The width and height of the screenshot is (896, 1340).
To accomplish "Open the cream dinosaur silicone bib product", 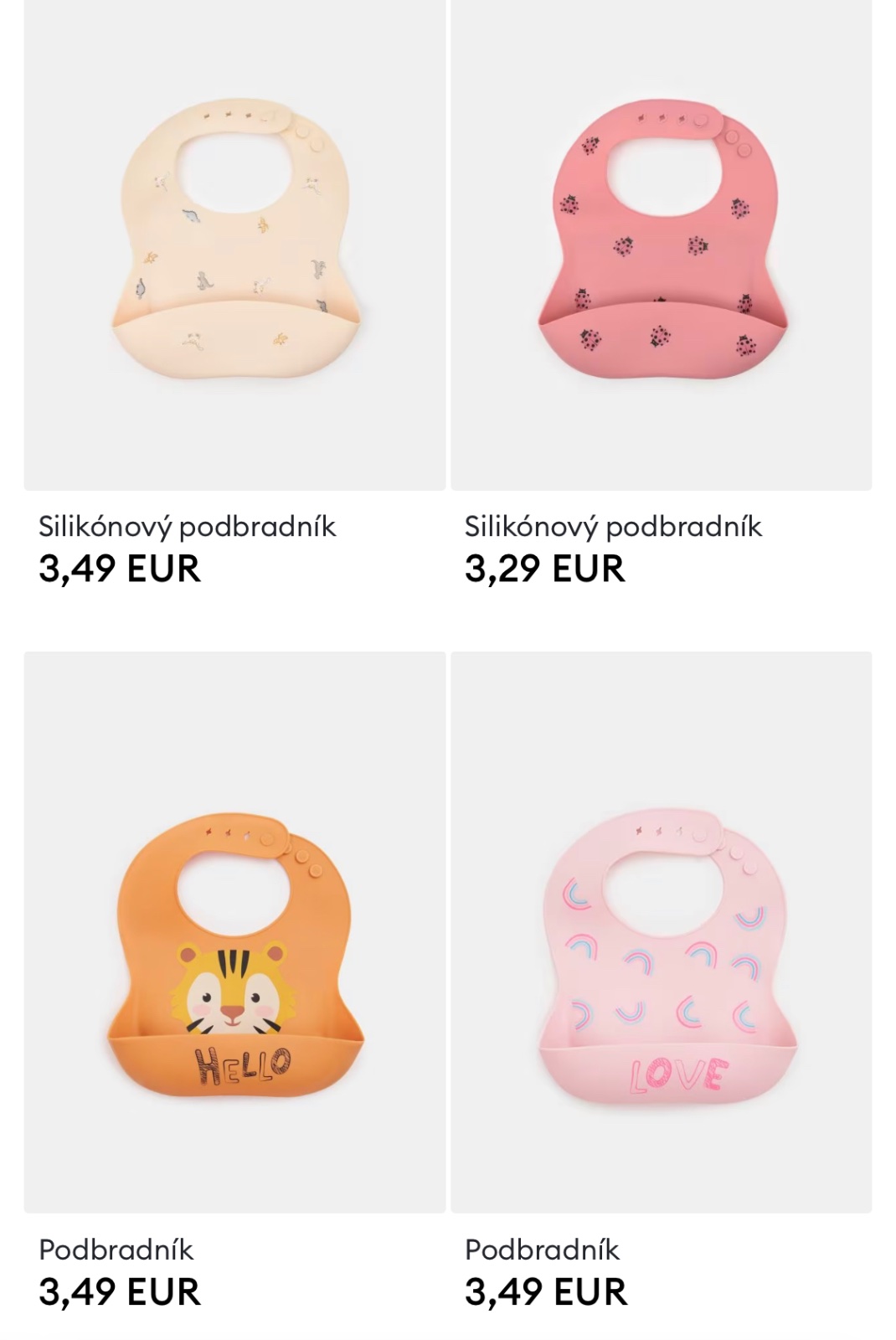I will pos(234,243).
